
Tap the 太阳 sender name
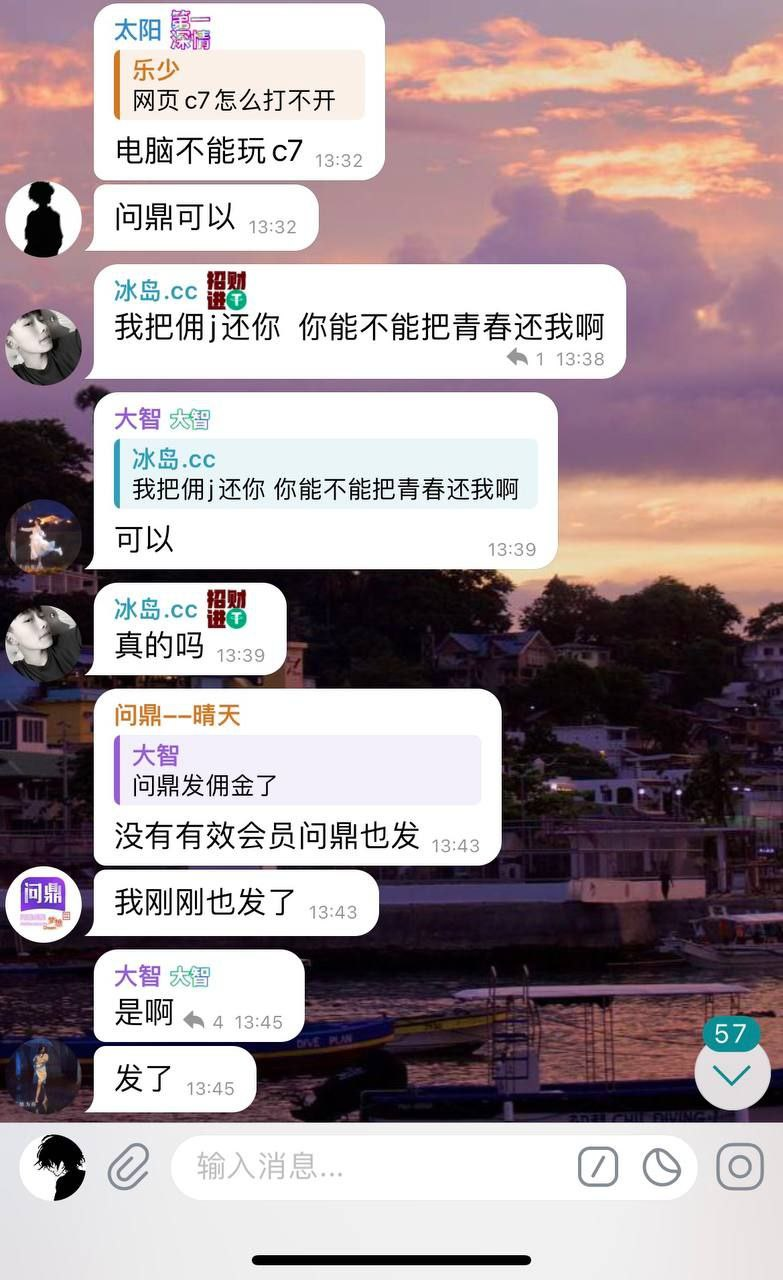[137, 30]
